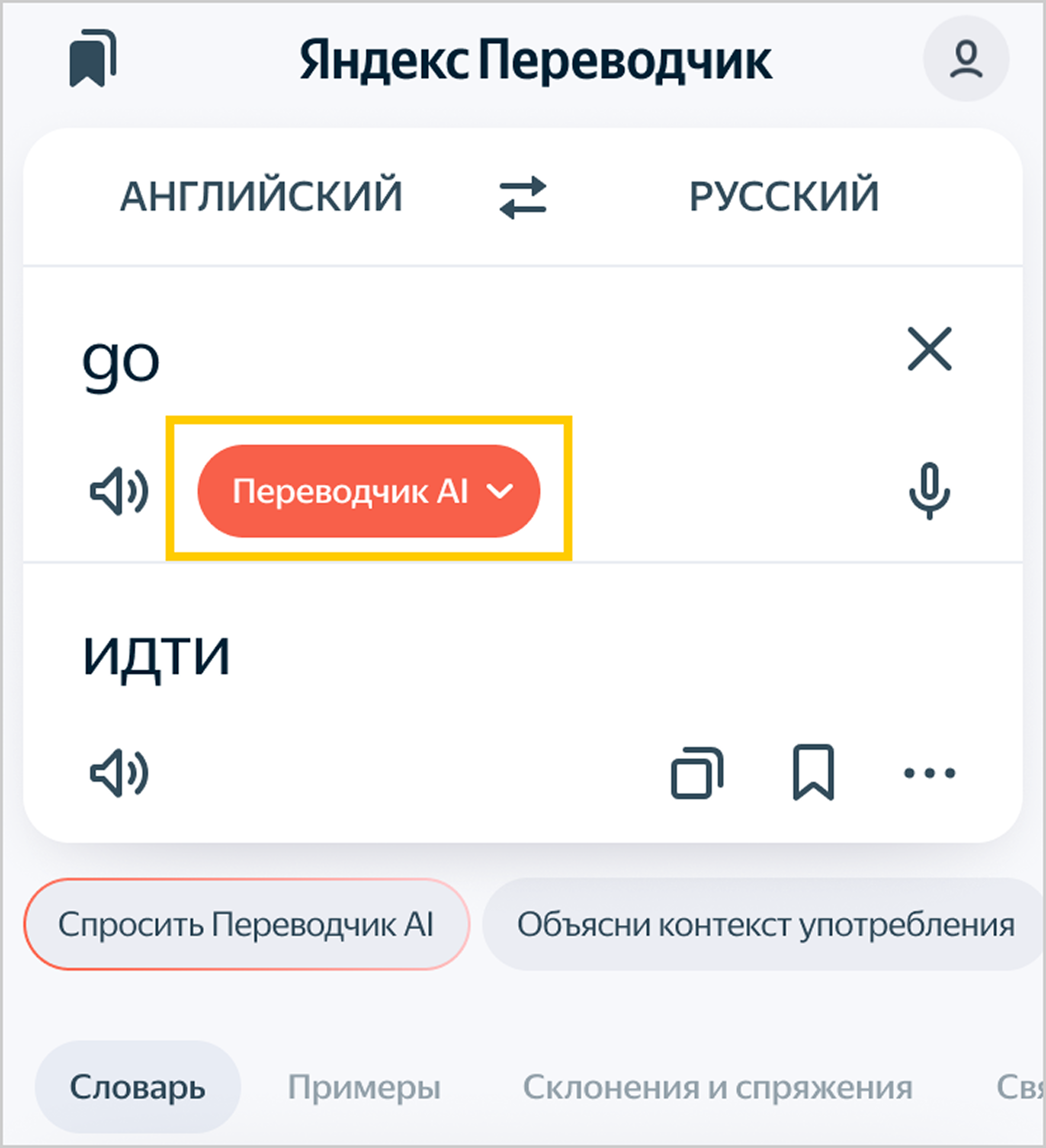
Task: Select source language АНГЛИЙСКИЙ
Action: [261, 196]
